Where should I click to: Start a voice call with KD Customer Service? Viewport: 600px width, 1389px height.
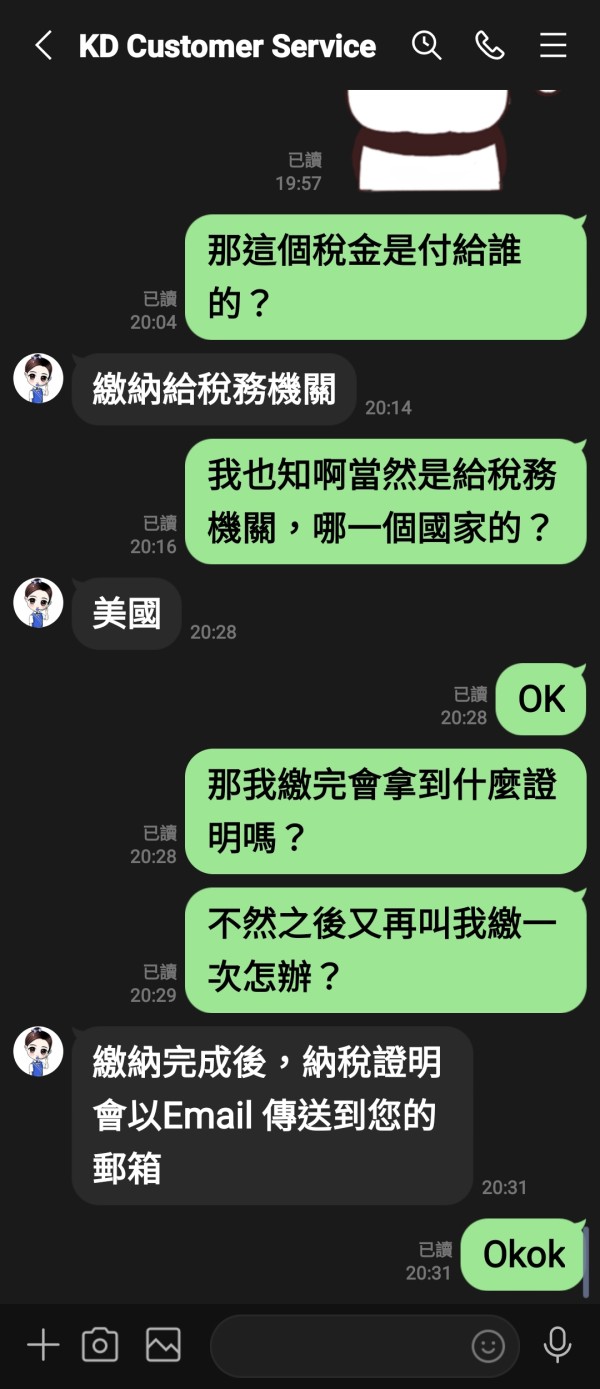click(489, 45)
